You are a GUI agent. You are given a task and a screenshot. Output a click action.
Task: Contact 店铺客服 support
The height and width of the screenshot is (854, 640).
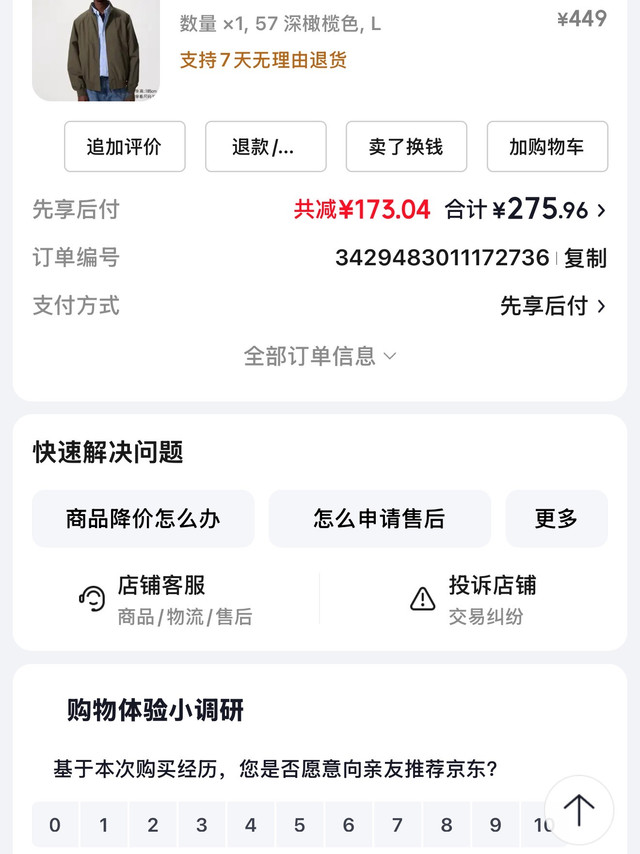point(166,599)
